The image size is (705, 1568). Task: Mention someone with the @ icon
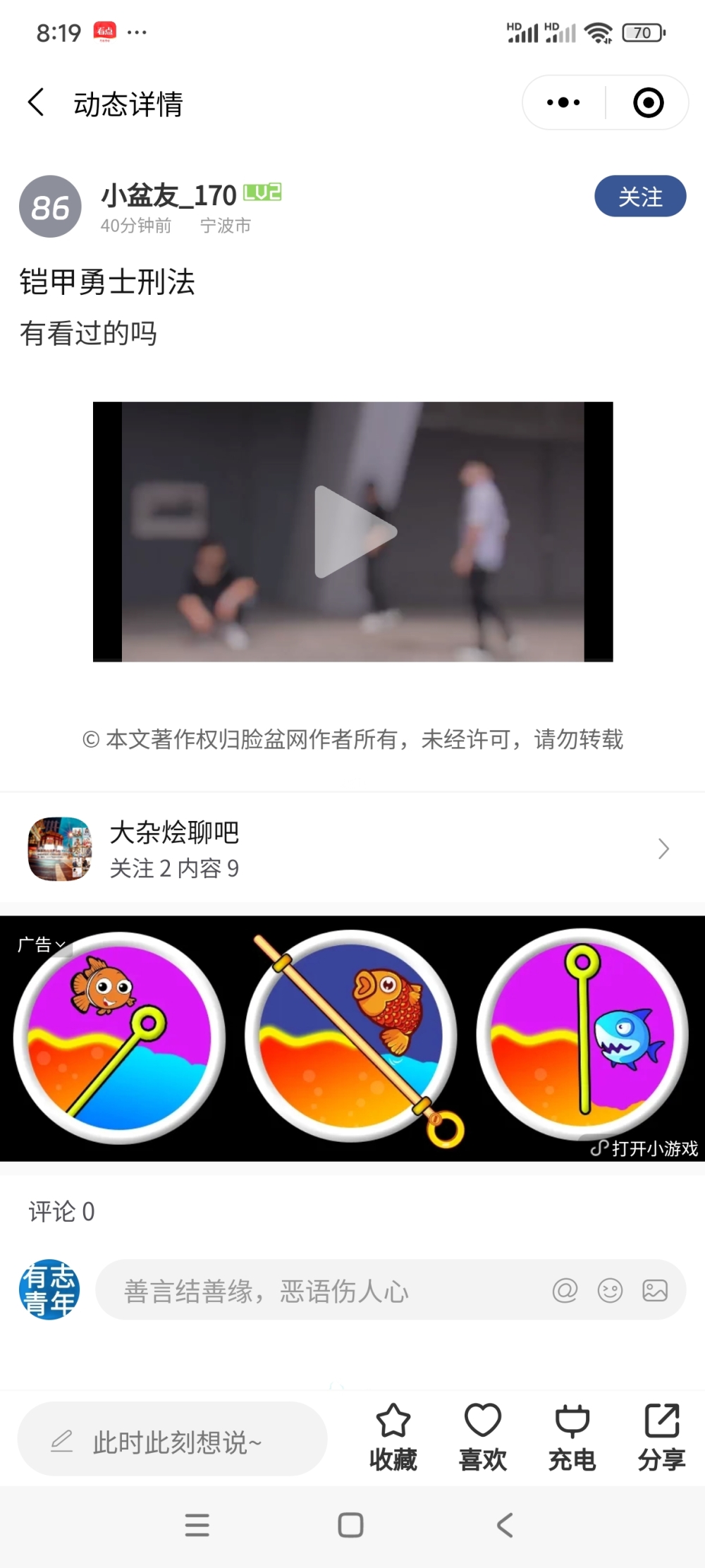point(565,1291)
